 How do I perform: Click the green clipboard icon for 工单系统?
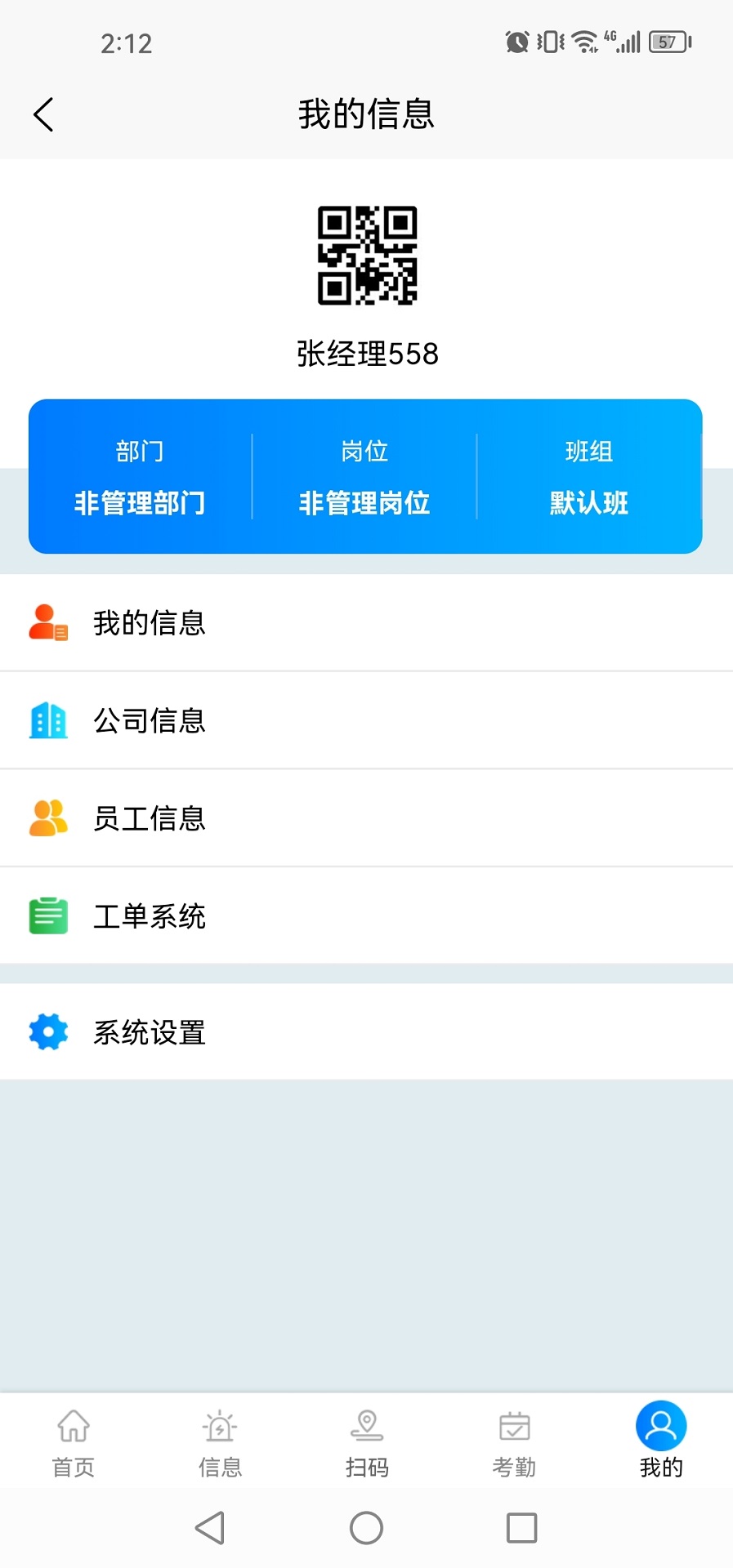(x=47, y=916)
